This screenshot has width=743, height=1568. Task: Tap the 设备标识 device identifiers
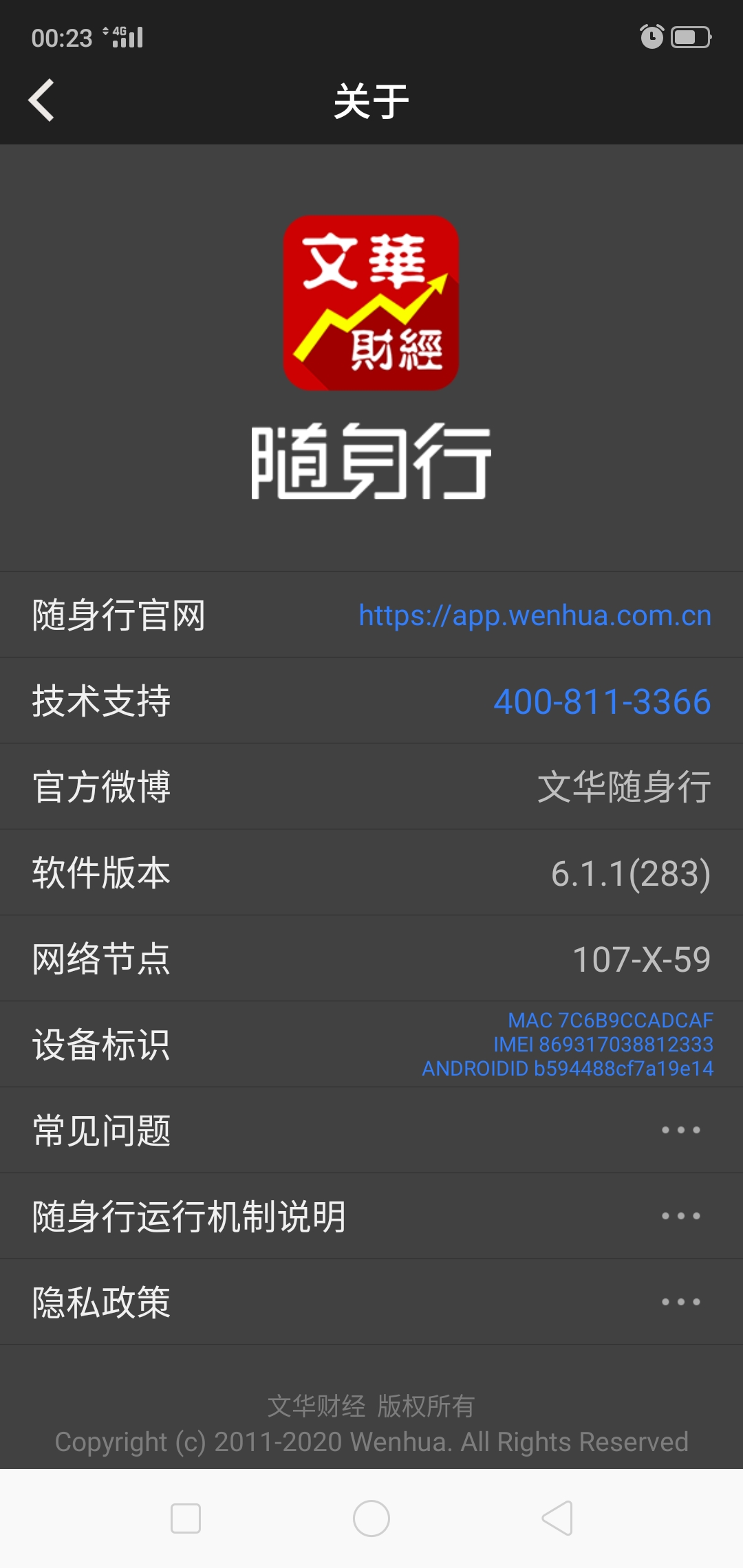(568, 1045)
